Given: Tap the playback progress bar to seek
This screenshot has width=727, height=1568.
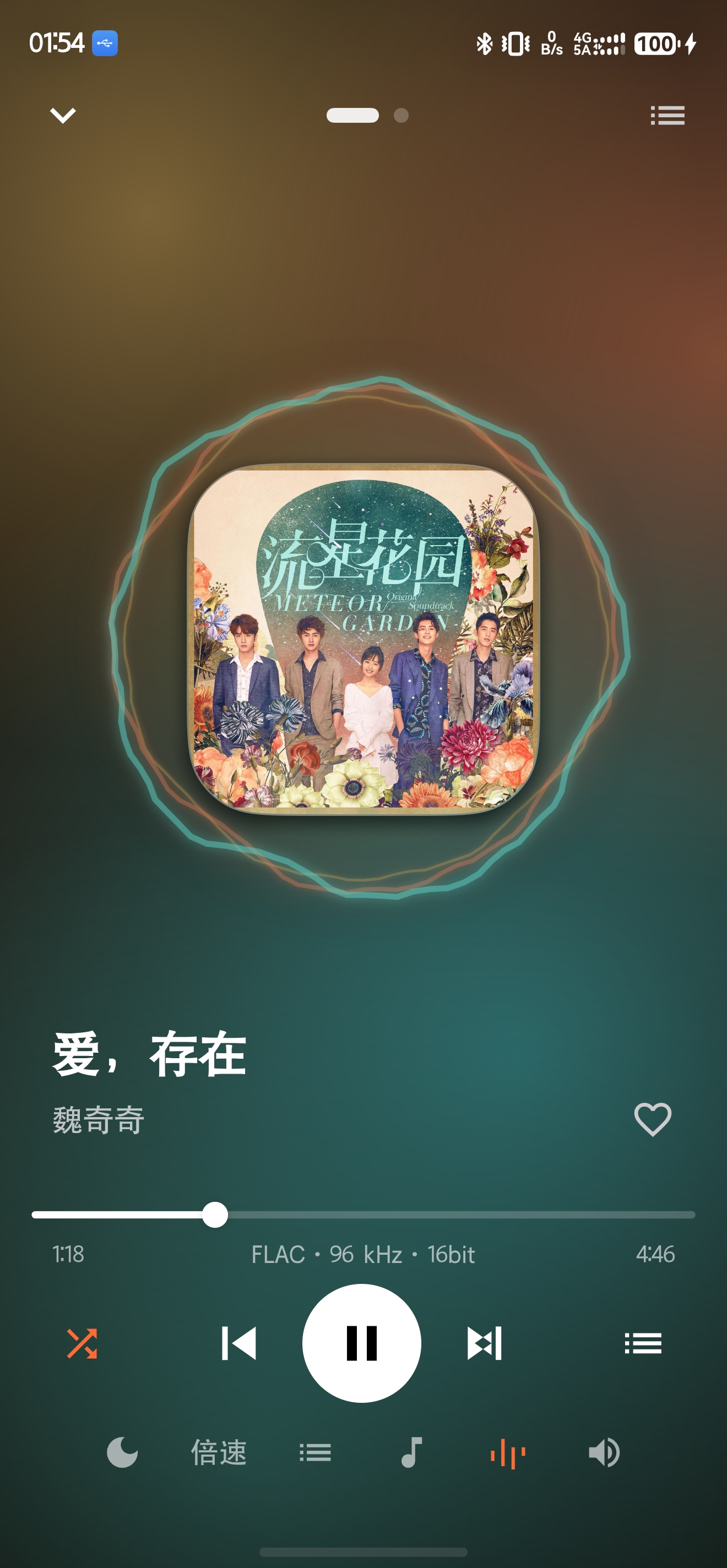Looking at the screenshot, I should (x=363, y=1215).
